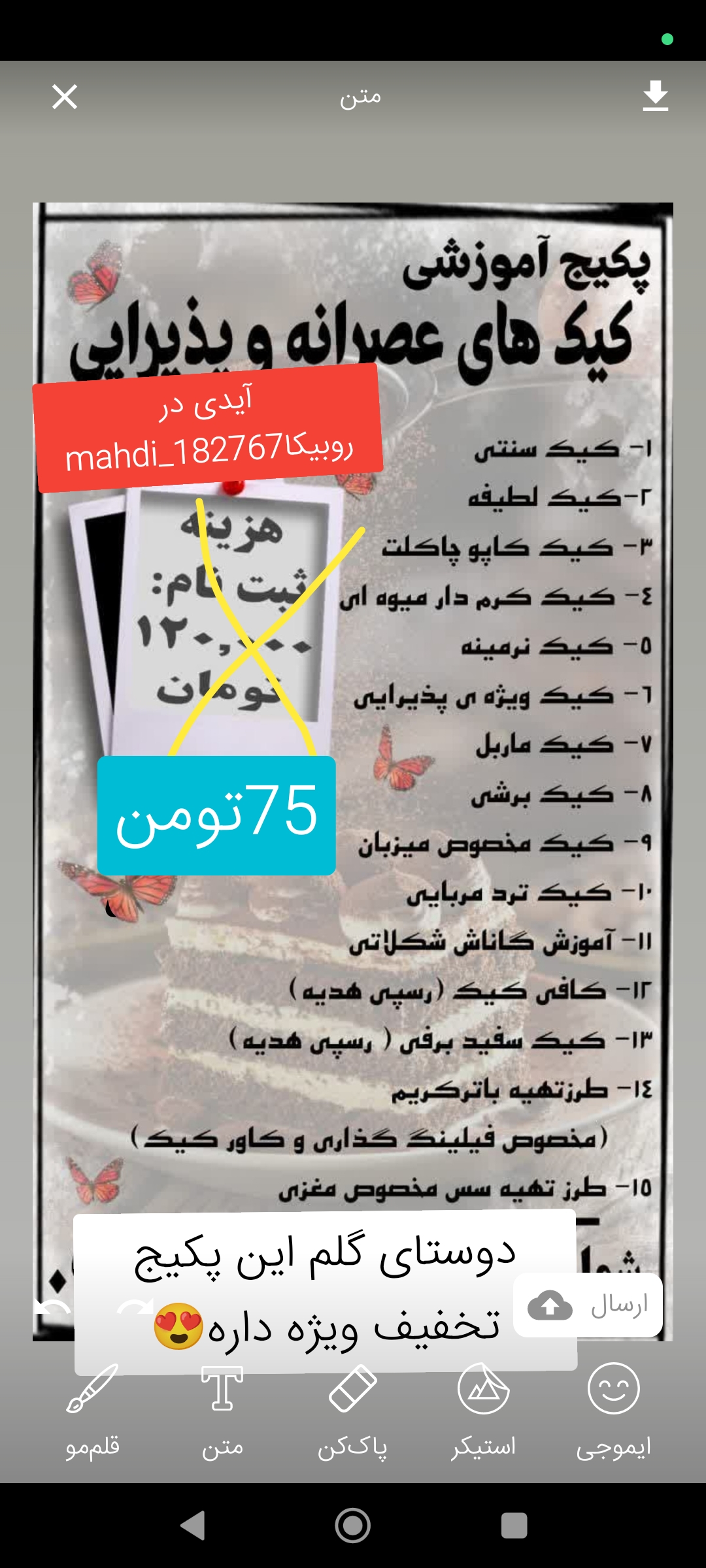Go to the home screen
The image size is (706, 1568).
coord(353,1526)
